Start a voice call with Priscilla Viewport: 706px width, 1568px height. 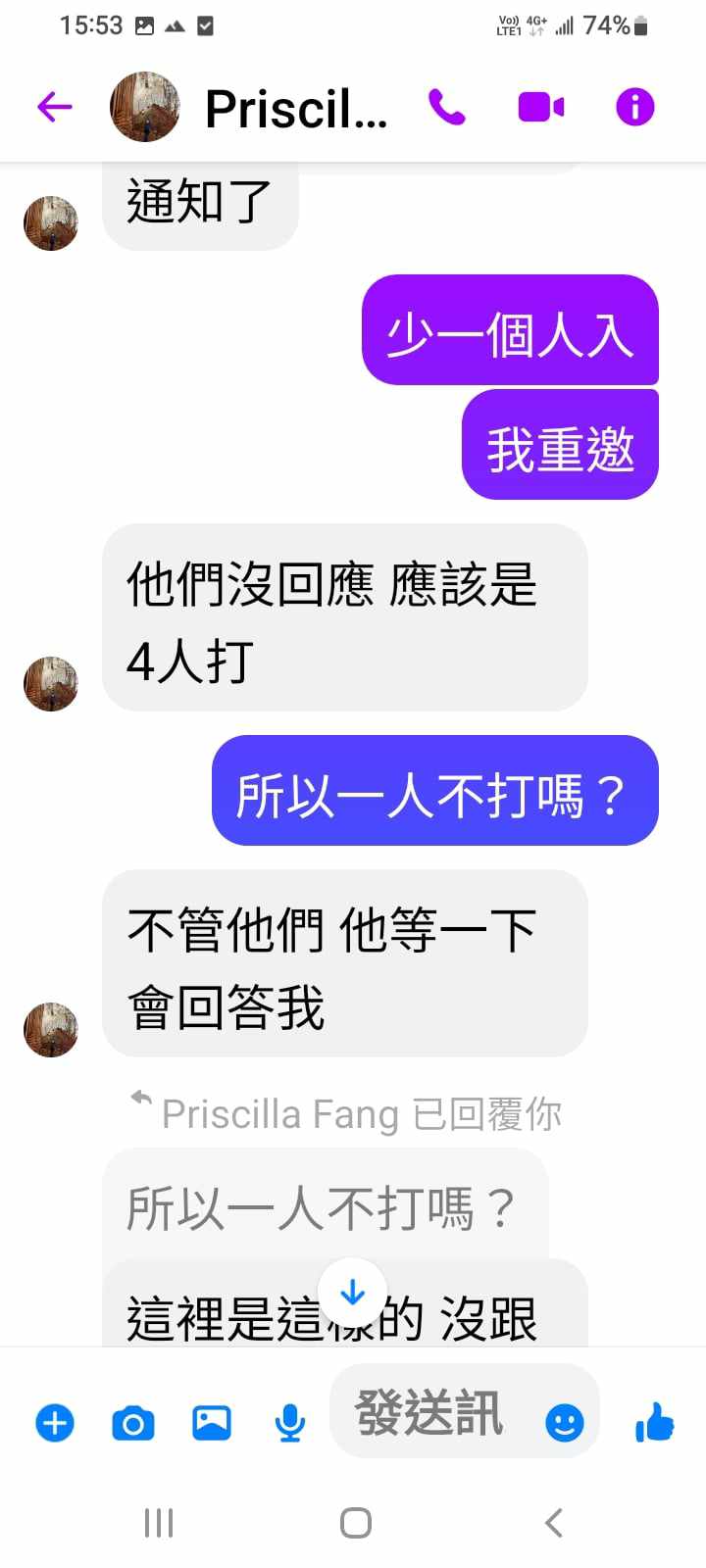pos(447,107)
